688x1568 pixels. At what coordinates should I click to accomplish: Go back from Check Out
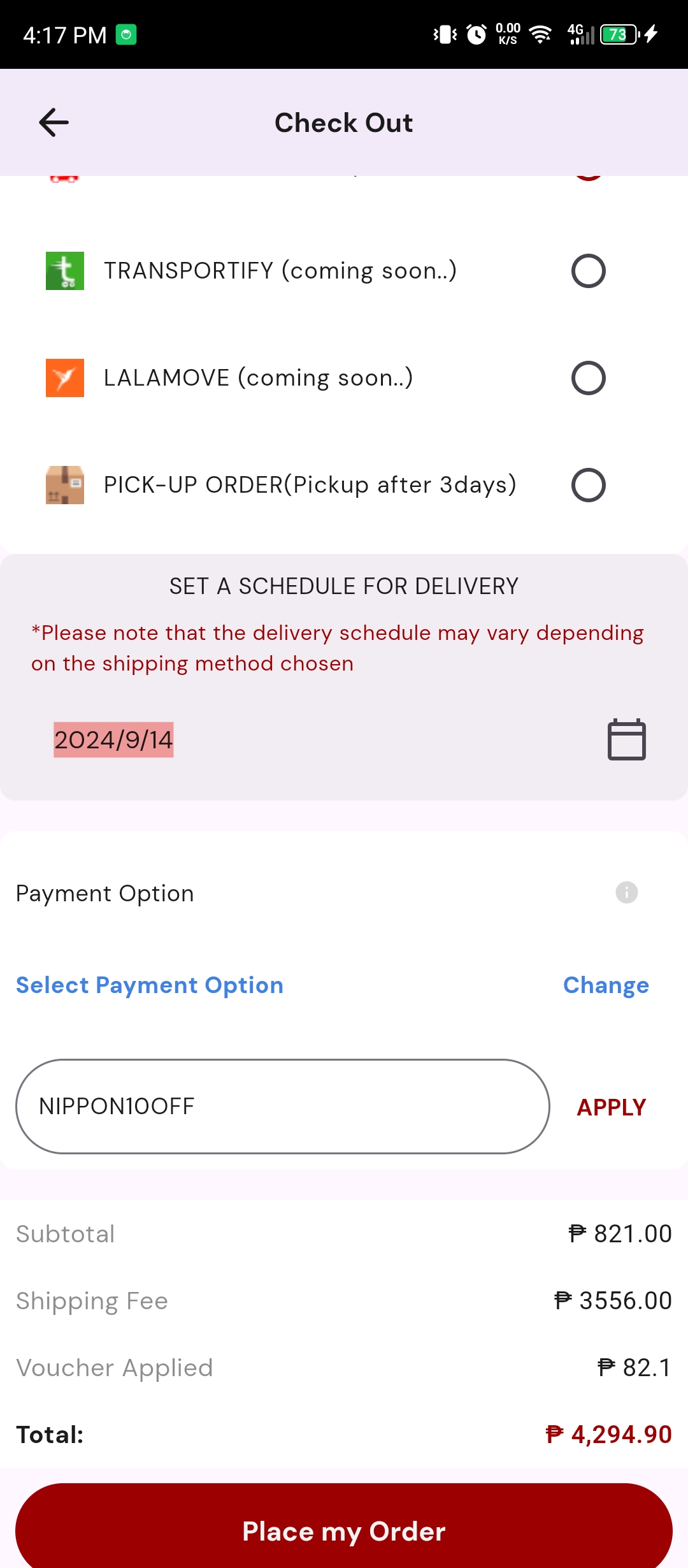[54, 122]
